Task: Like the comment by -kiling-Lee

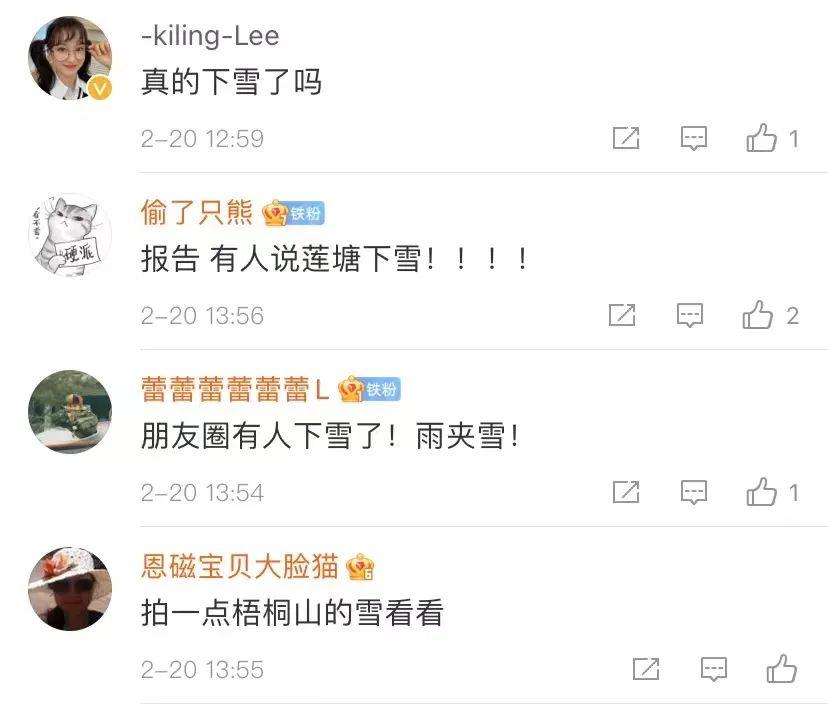Action: (762, 138)
